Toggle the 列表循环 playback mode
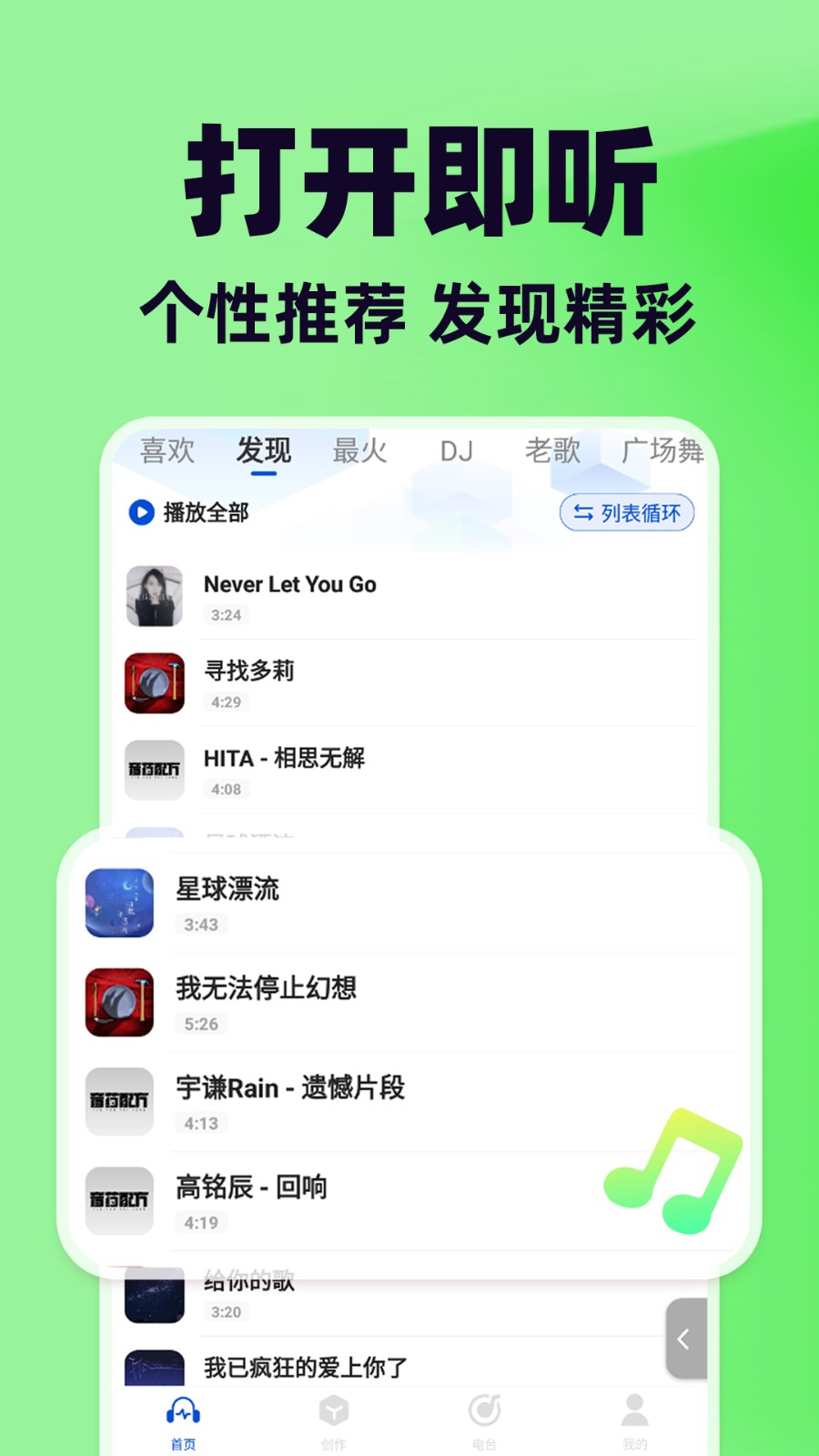The height and width of the screenshot is (1456, 819). coord(626,512)
